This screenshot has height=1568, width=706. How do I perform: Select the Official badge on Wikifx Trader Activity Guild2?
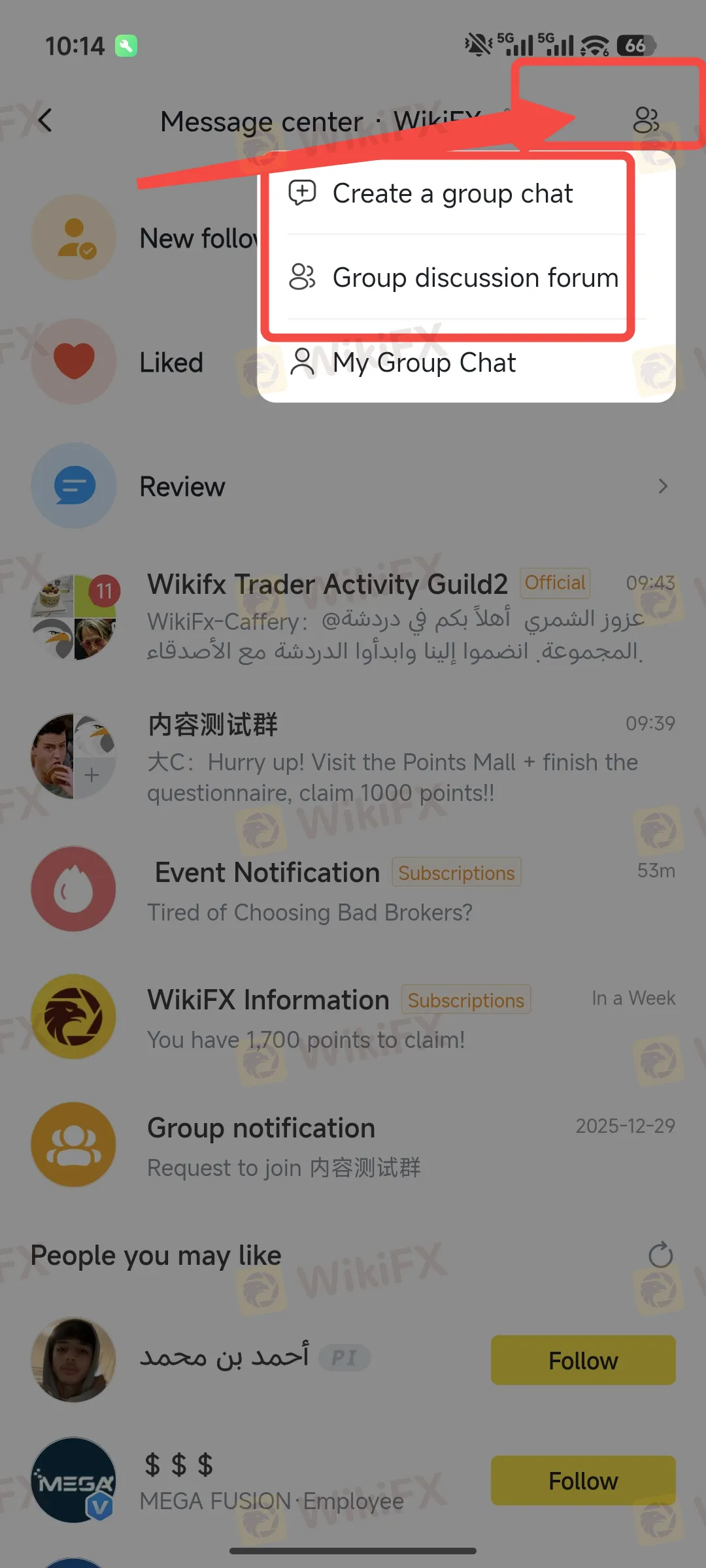pyautogui.click(x=555, y=582)
